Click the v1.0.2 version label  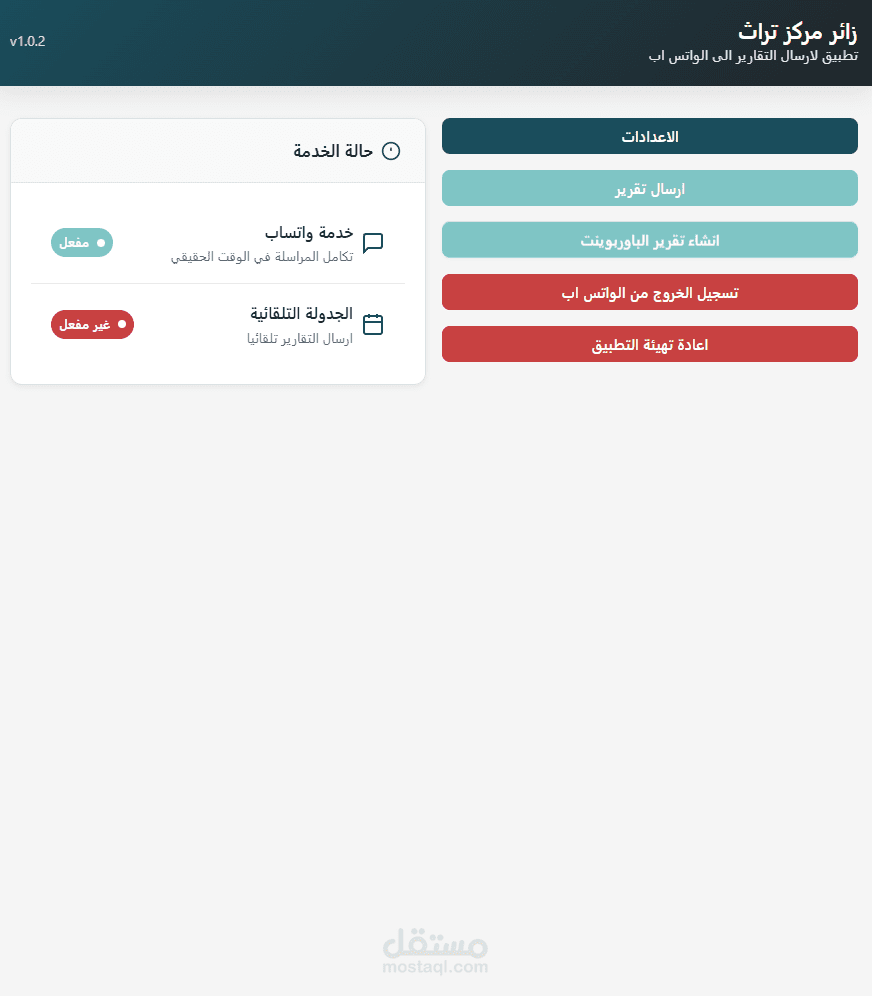pyautogui.click(x=29, y=42)
